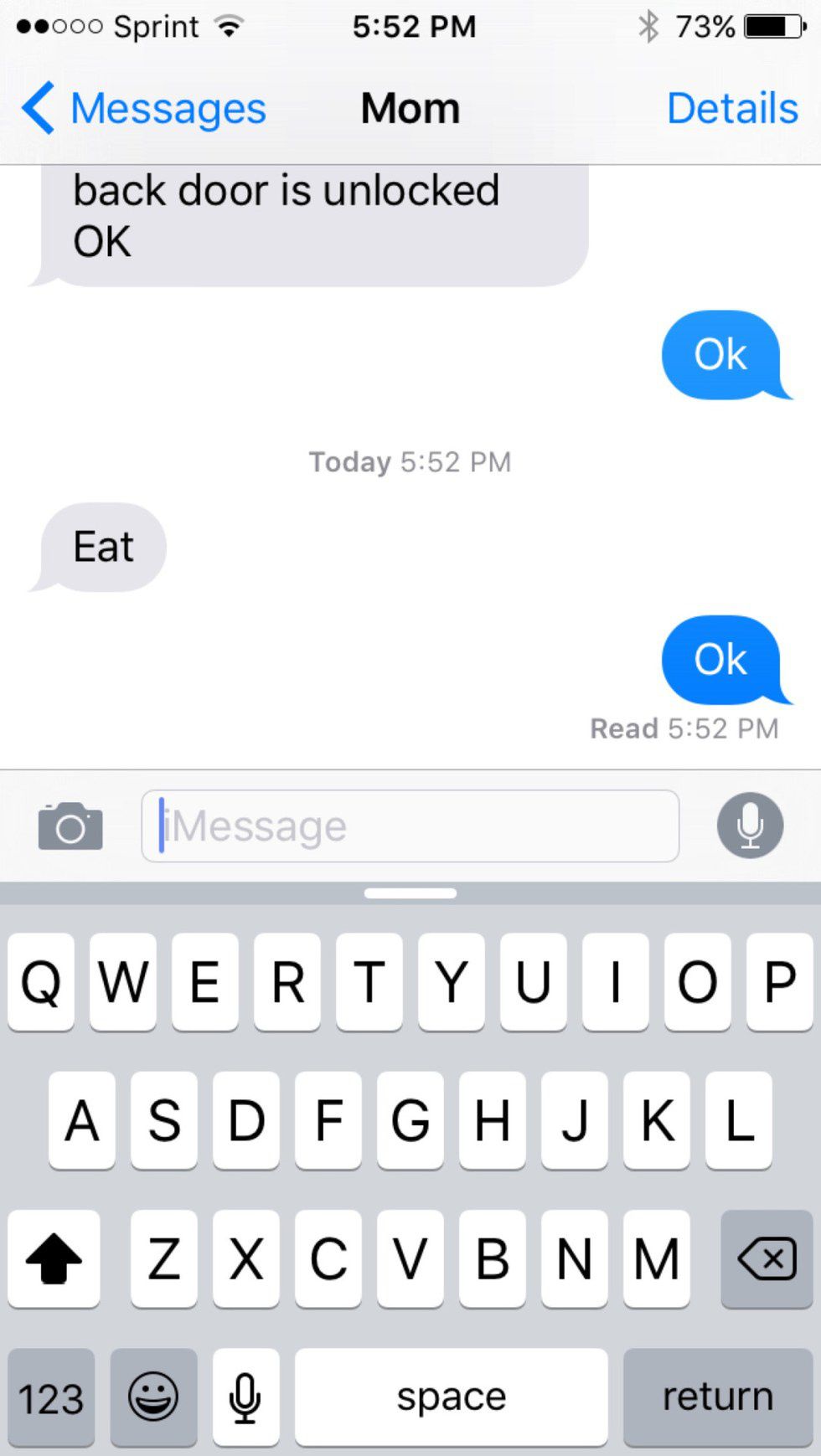821x1456 pixels.
Task: Switch keyboard to 123 numbers
Action: coord(51,1397)
